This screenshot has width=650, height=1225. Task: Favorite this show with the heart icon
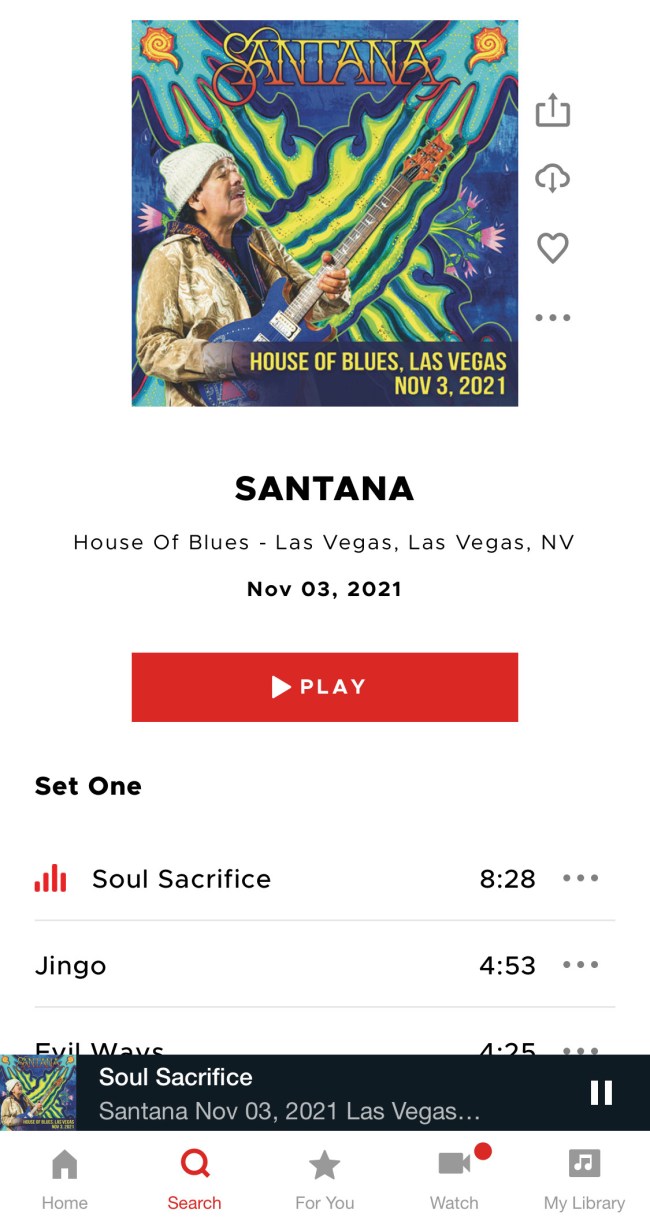[552, 248]
